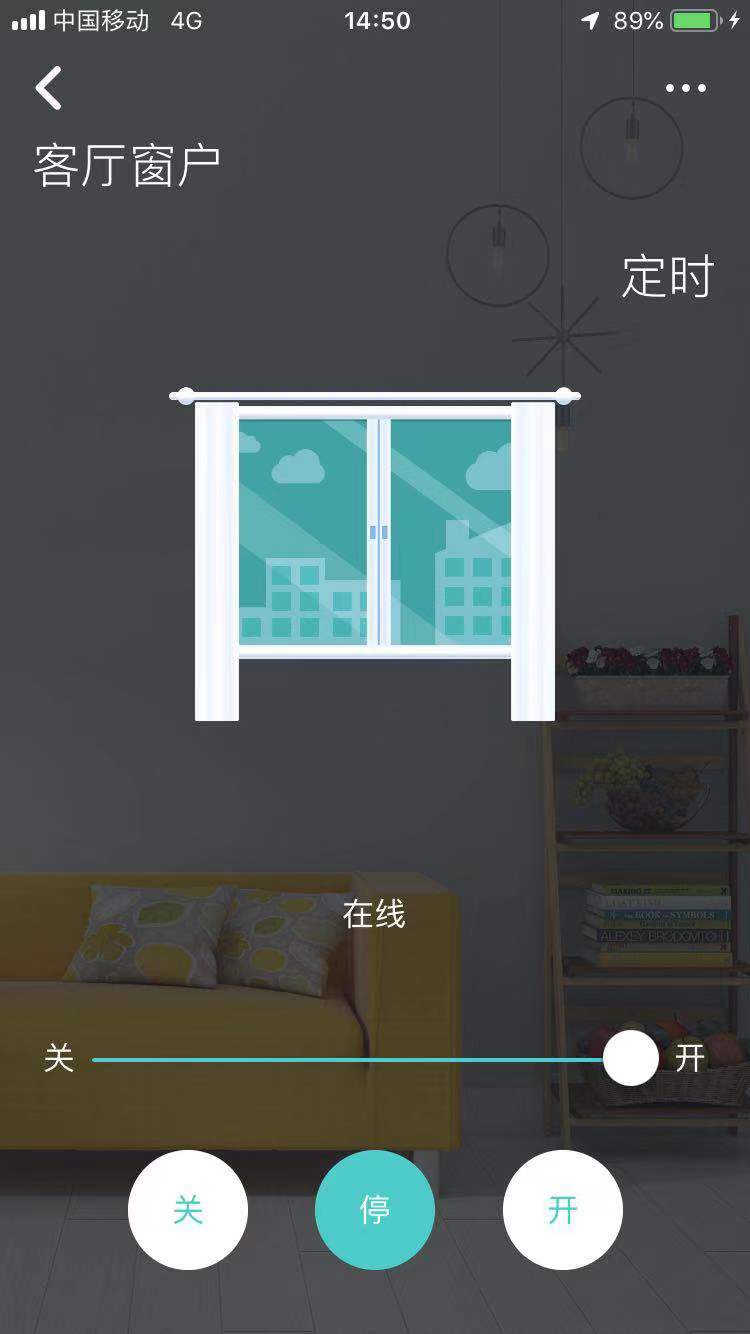Viewport: 750px width, 1334px height.
Task: Tap the round 关 button to close curtains
Action: 188,1210
